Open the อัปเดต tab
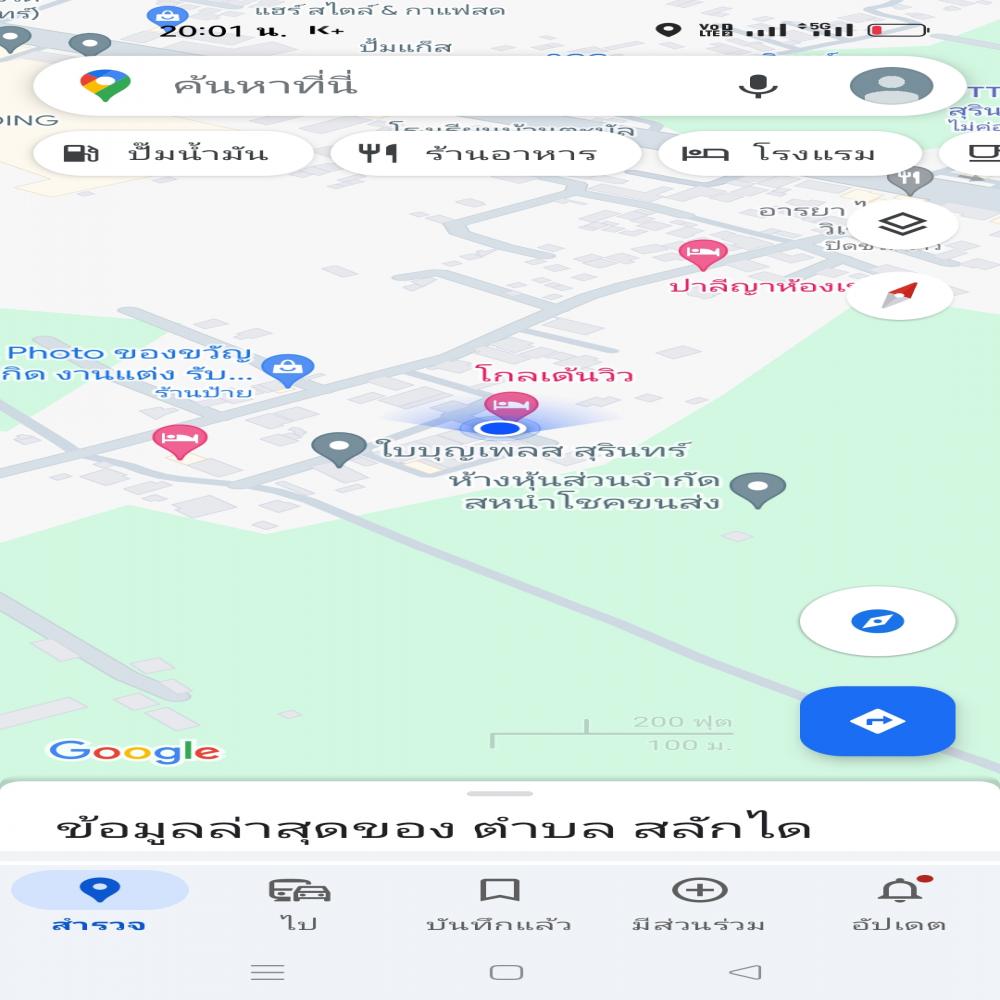 click(x=900, y=903)
